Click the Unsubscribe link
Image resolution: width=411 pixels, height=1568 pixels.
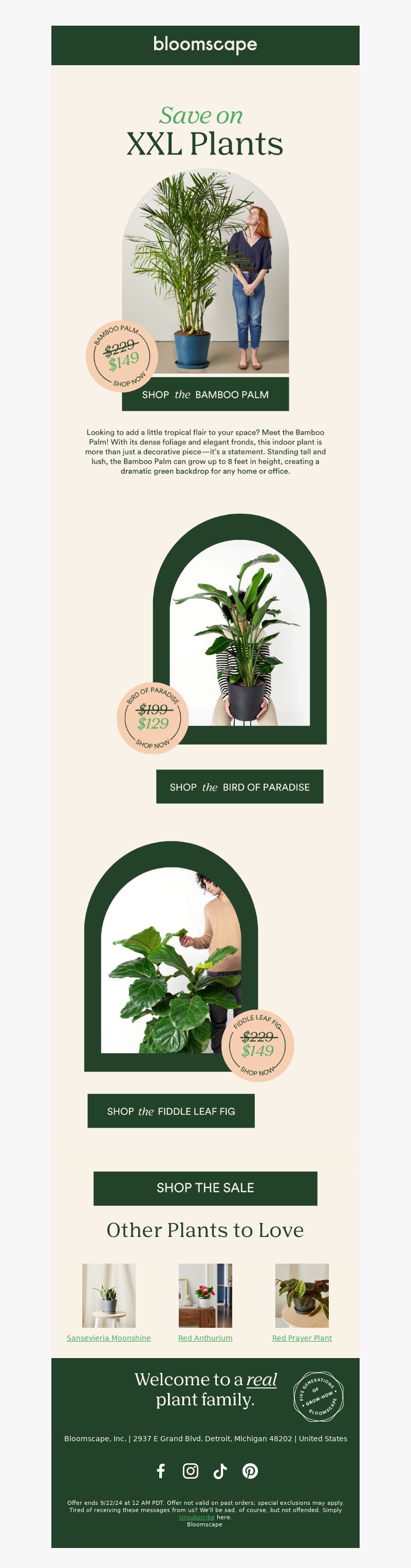click(197, 1518)
